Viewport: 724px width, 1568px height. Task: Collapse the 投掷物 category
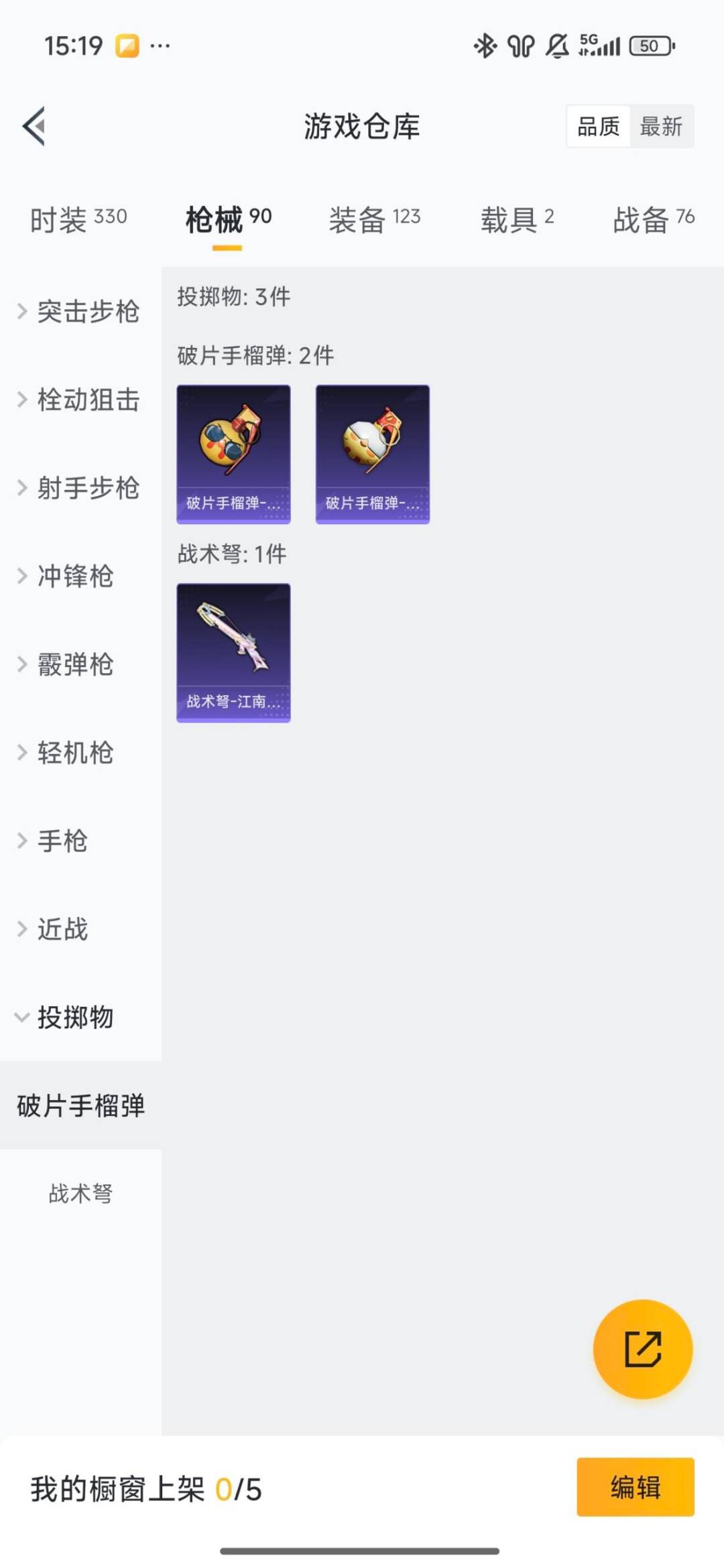pos(76,1018)
